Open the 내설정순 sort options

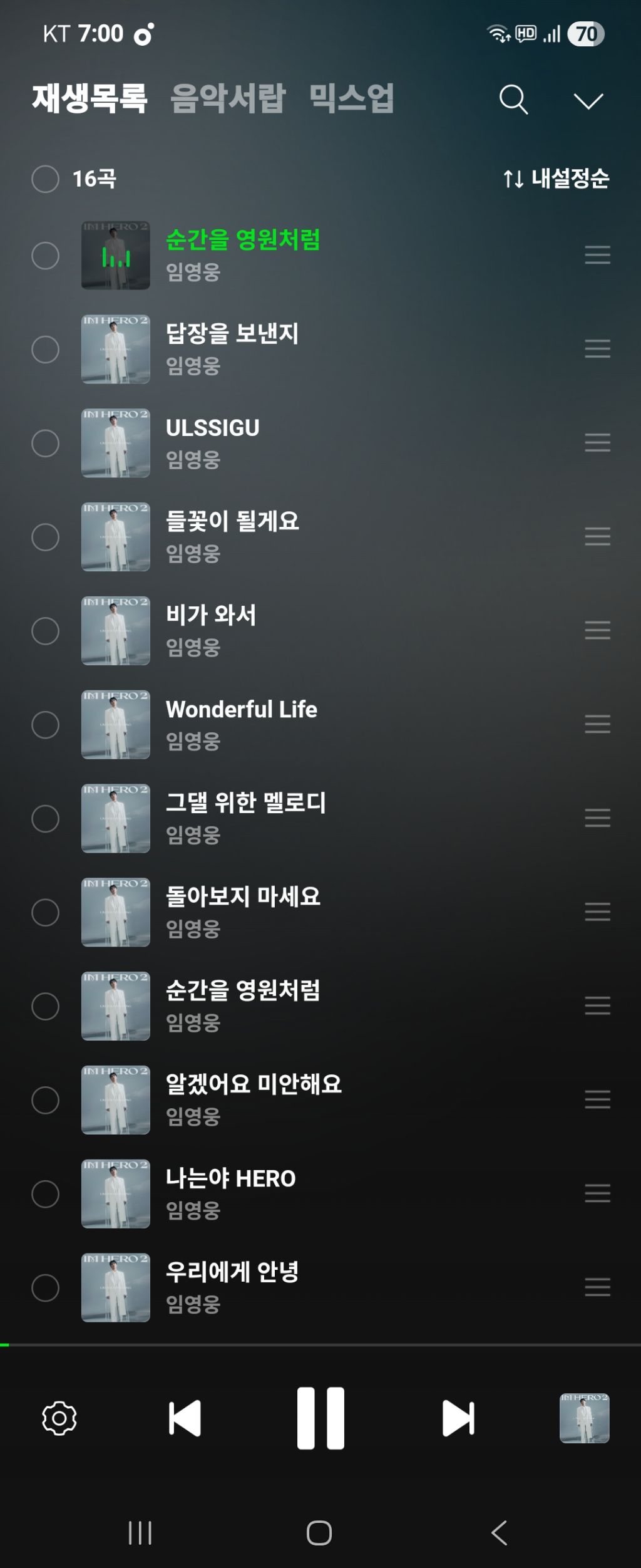click(x=556, y=179)
